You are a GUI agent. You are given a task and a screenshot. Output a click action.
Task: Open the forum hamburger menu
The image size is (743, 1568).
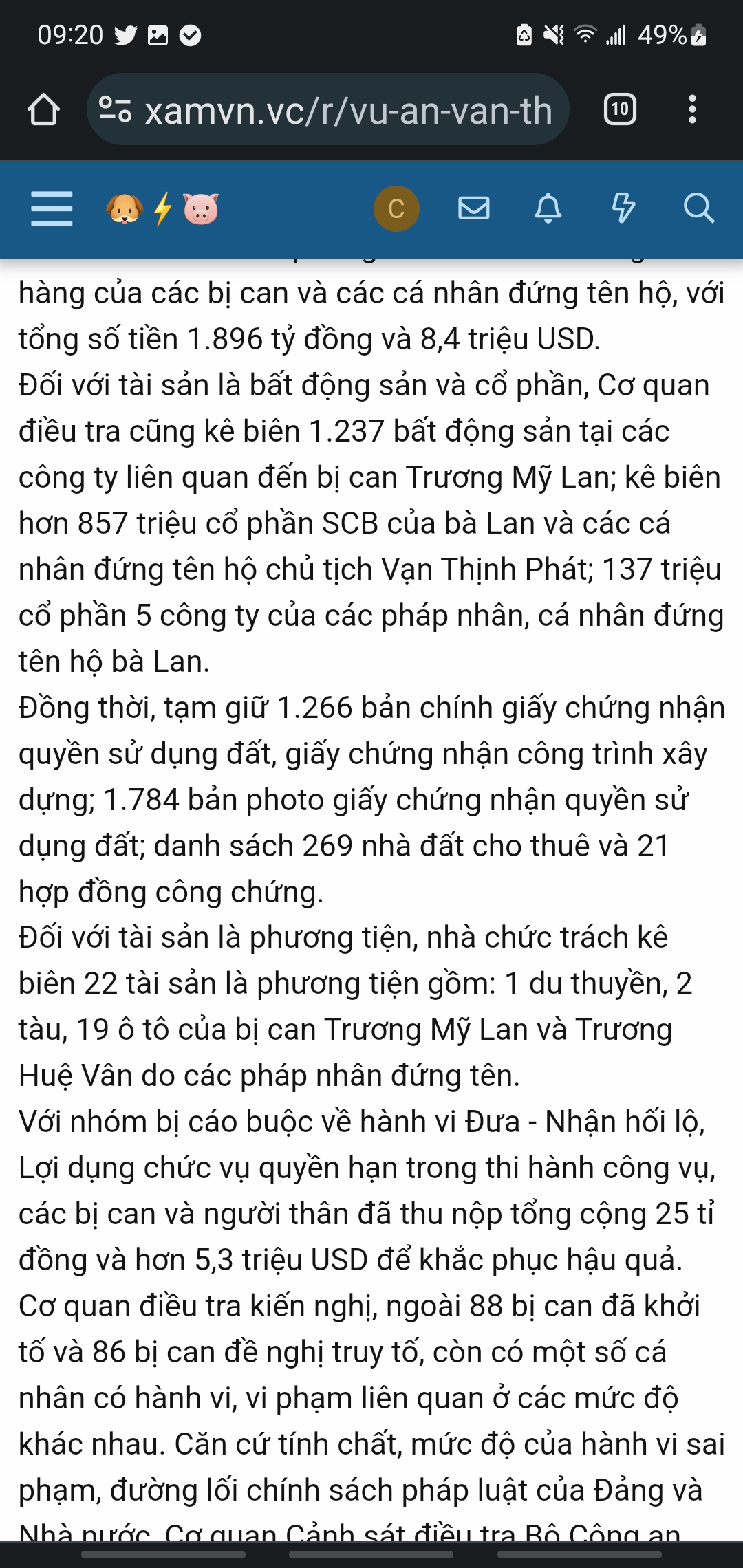click(52, 208)
